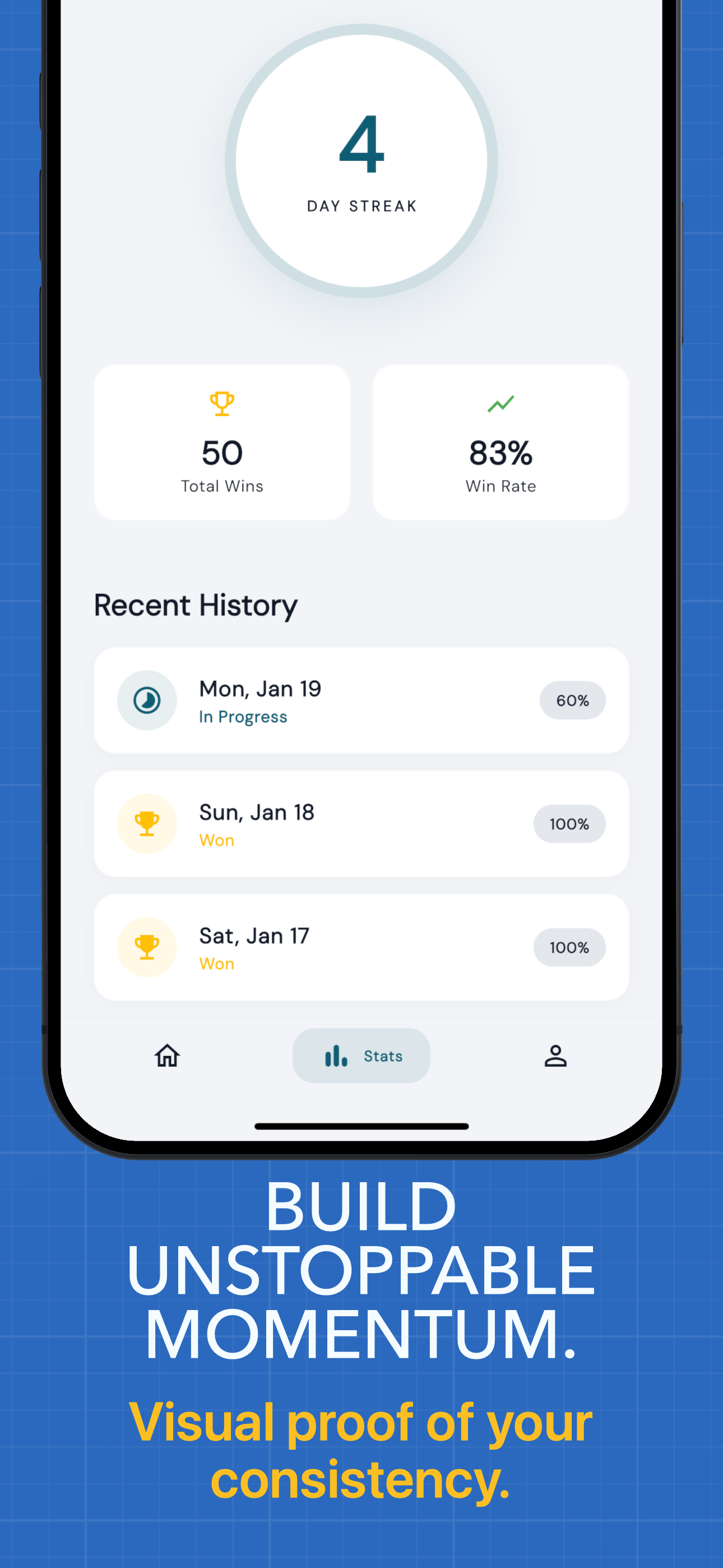Open the profile icon at bottom right
723x1568 pixels.
555,1056
